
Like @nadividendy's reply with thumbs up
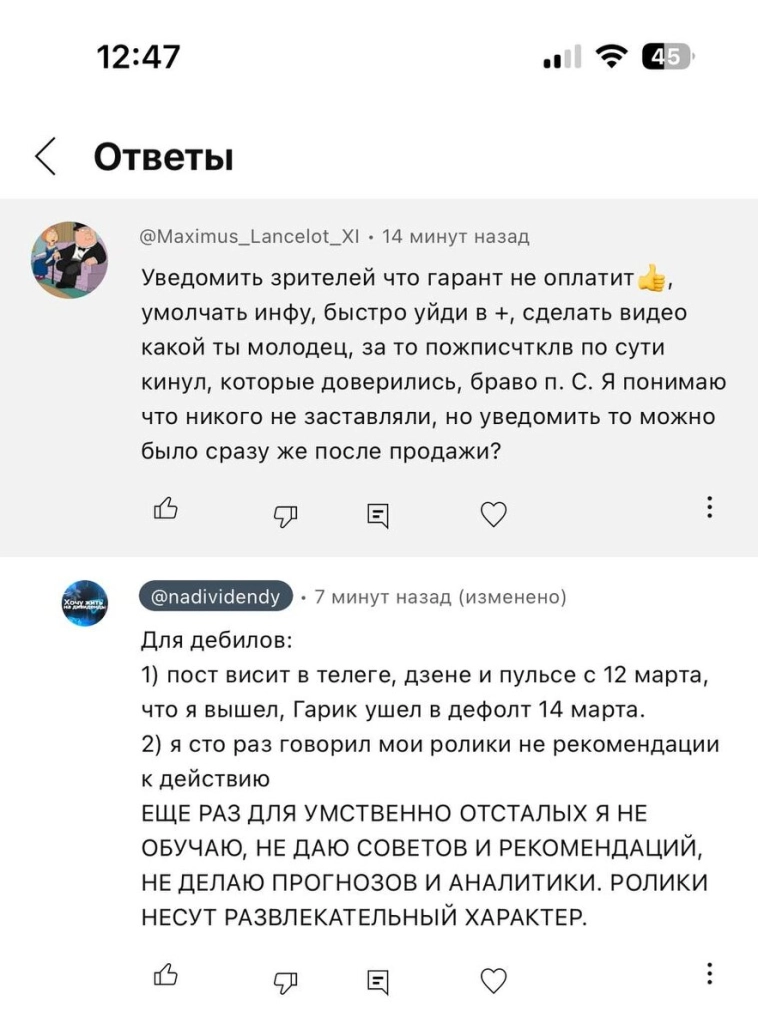[164, 975]
